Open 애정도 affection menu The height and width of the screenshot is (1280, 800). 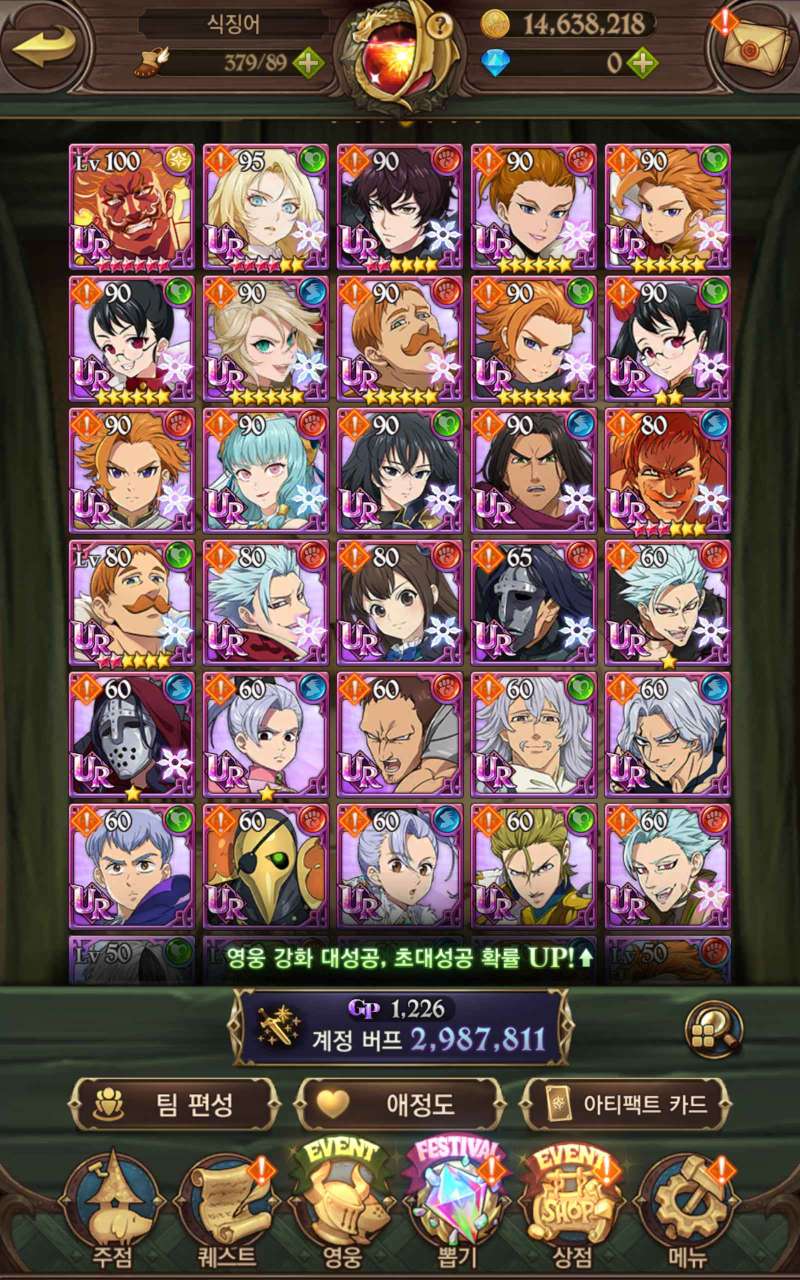click(x=400, y=1104)
